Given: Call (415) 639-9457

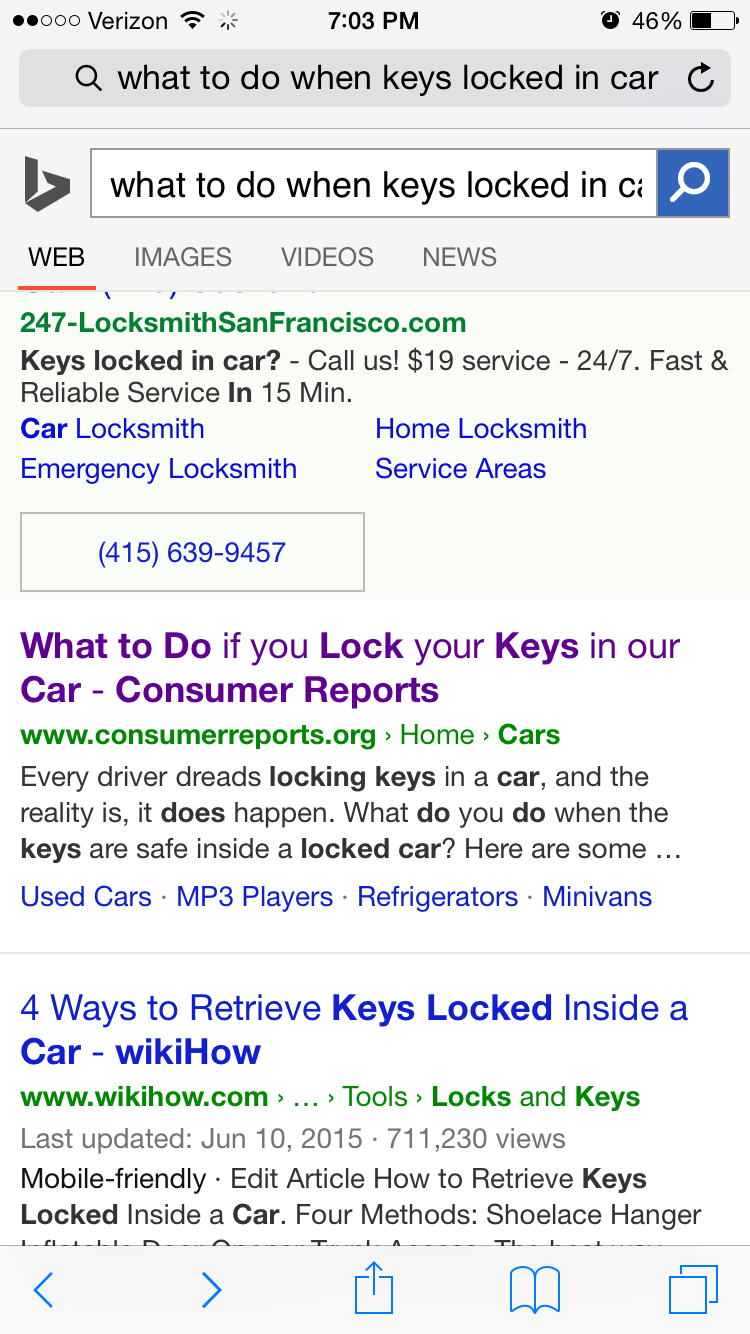Looking at the screenshot, I should pos(192,552).
